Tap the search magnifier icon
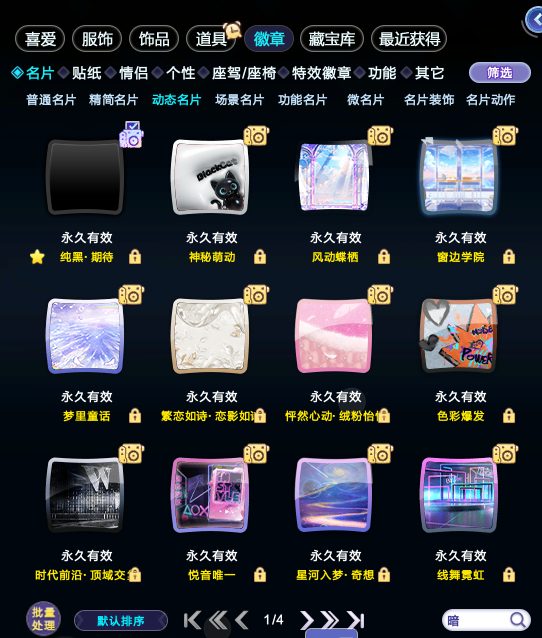Screen dimensions: 542x638 pyautogui.click(x=518, y=621)
